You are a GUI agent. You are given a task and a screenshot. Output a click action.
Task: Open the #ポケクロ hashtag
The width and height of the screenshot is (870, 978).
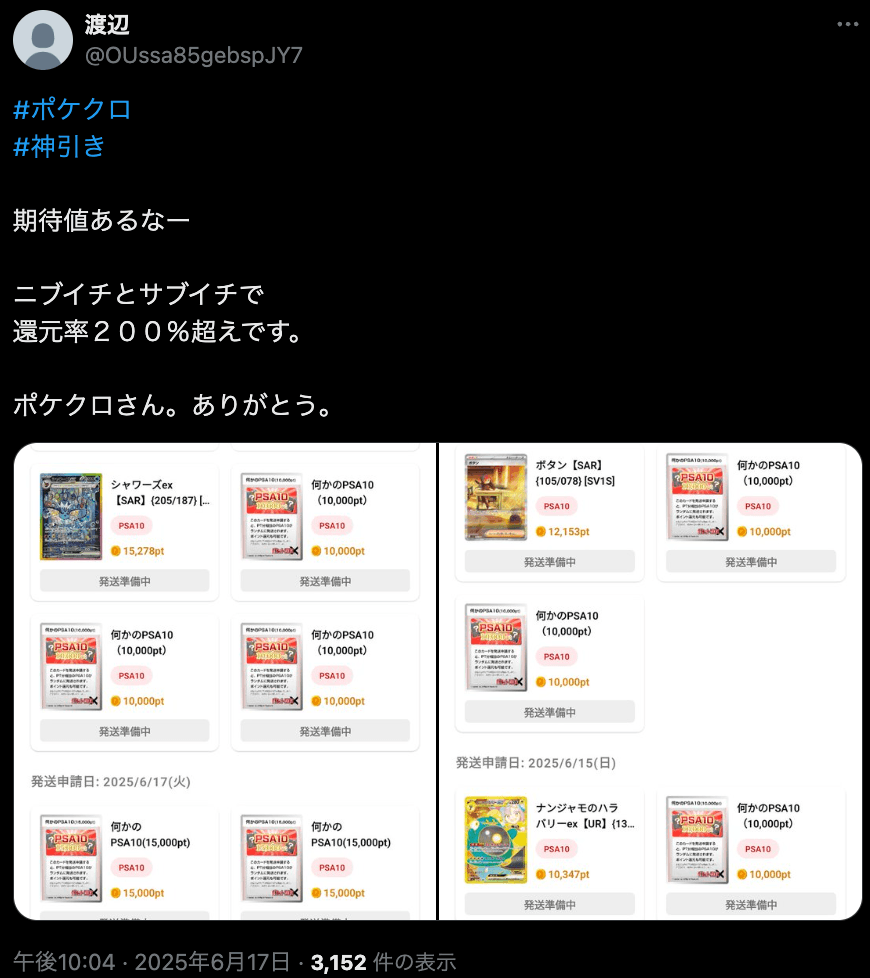[x=73, y=109]
